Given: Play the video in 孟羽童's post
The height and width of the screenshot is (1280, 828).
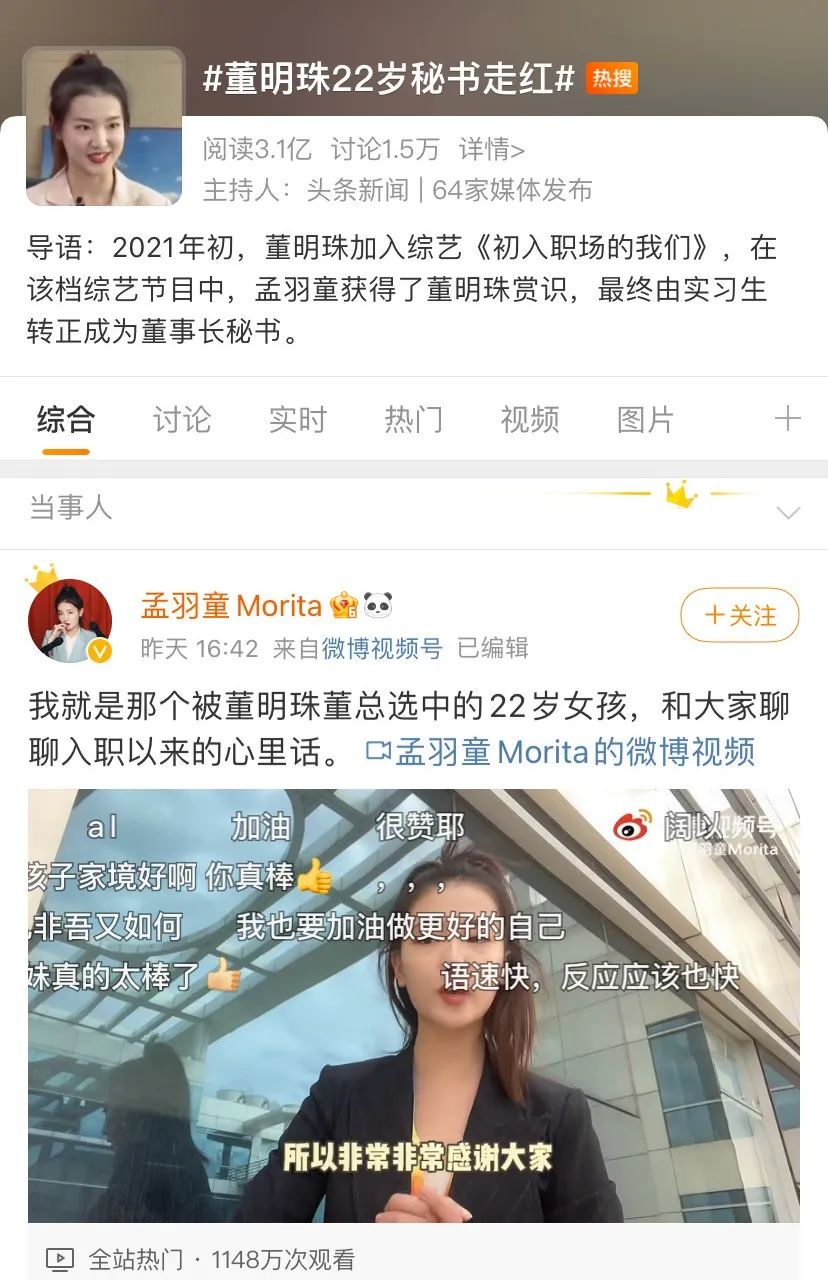Looking at the screenshot, I should pyautogui.click(x=414, y=1005).
